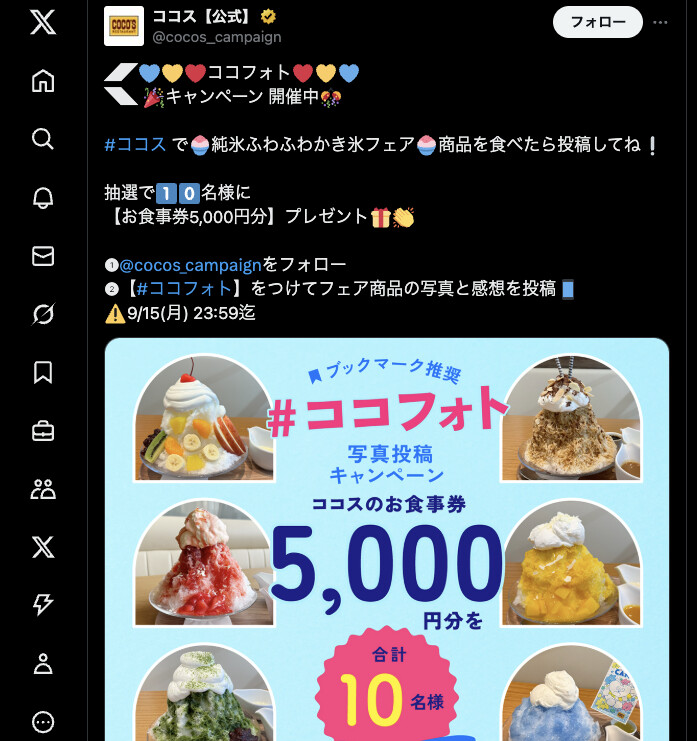Open Profile from sidebar

(43, 662)
